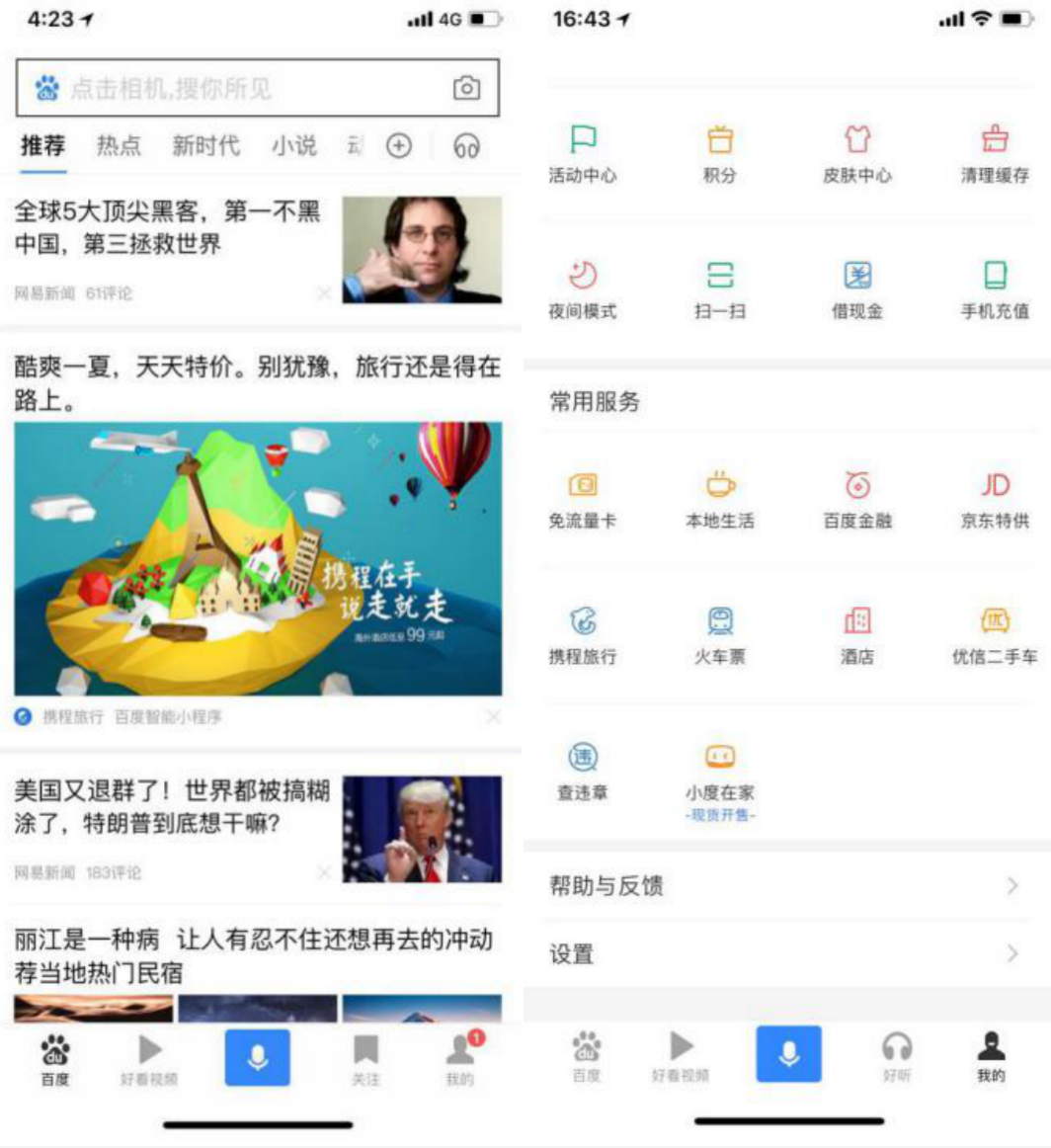1051x1148 pixels.
Task: Launch 扫一扫 scanner
Action: tap(719, 290)
